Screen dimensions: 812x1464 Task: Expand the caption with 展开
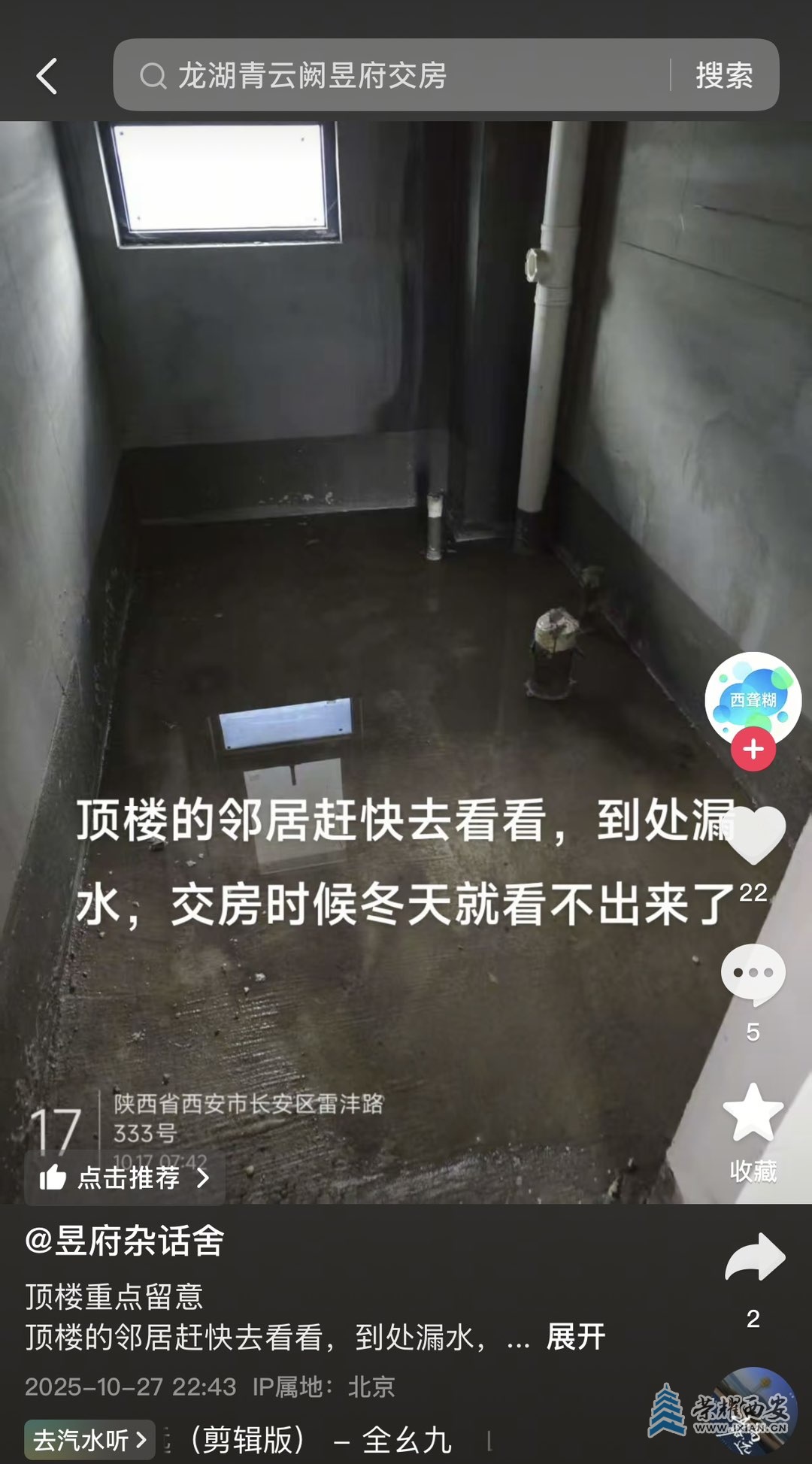click(x=575, y=1337)
